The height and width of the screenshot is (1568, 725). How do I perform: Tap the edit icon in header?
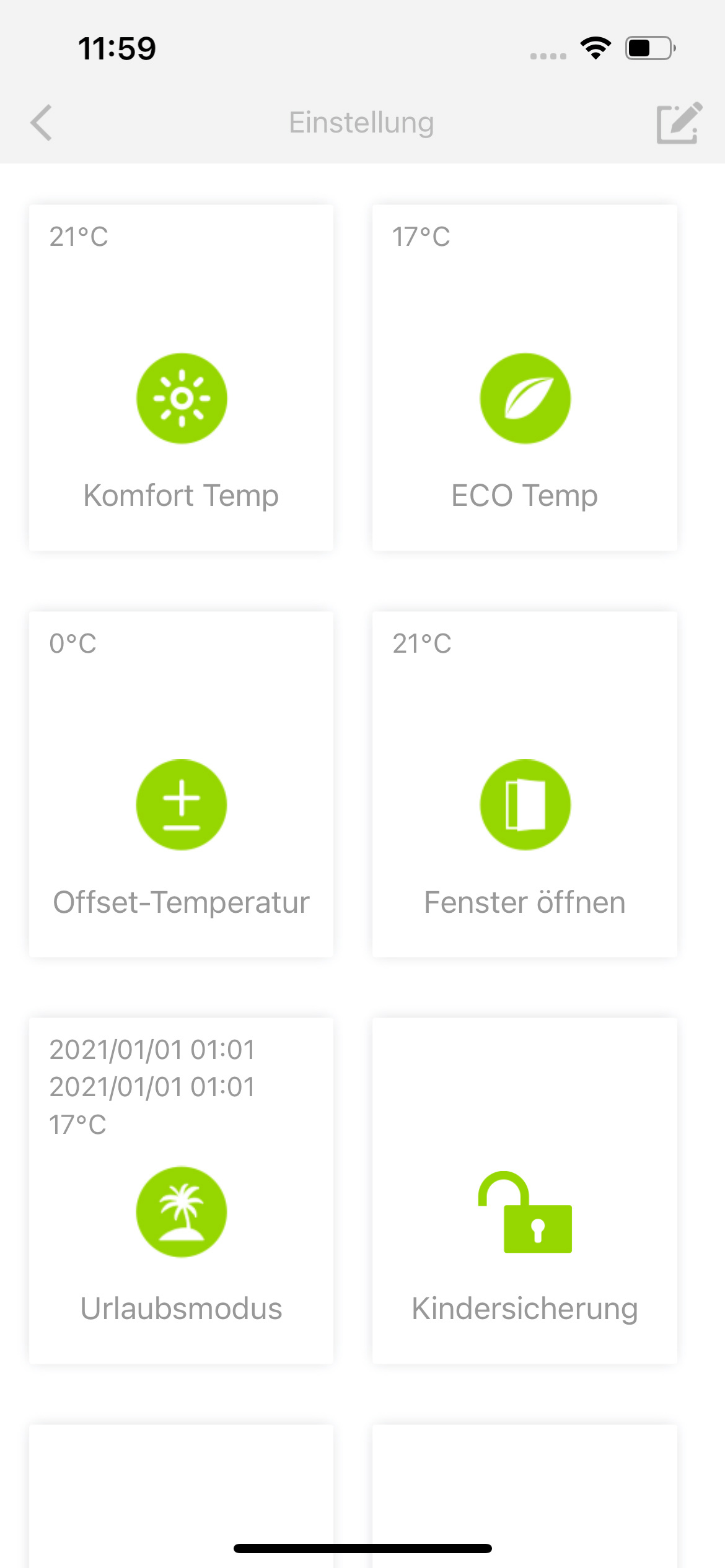coord(679,123)
